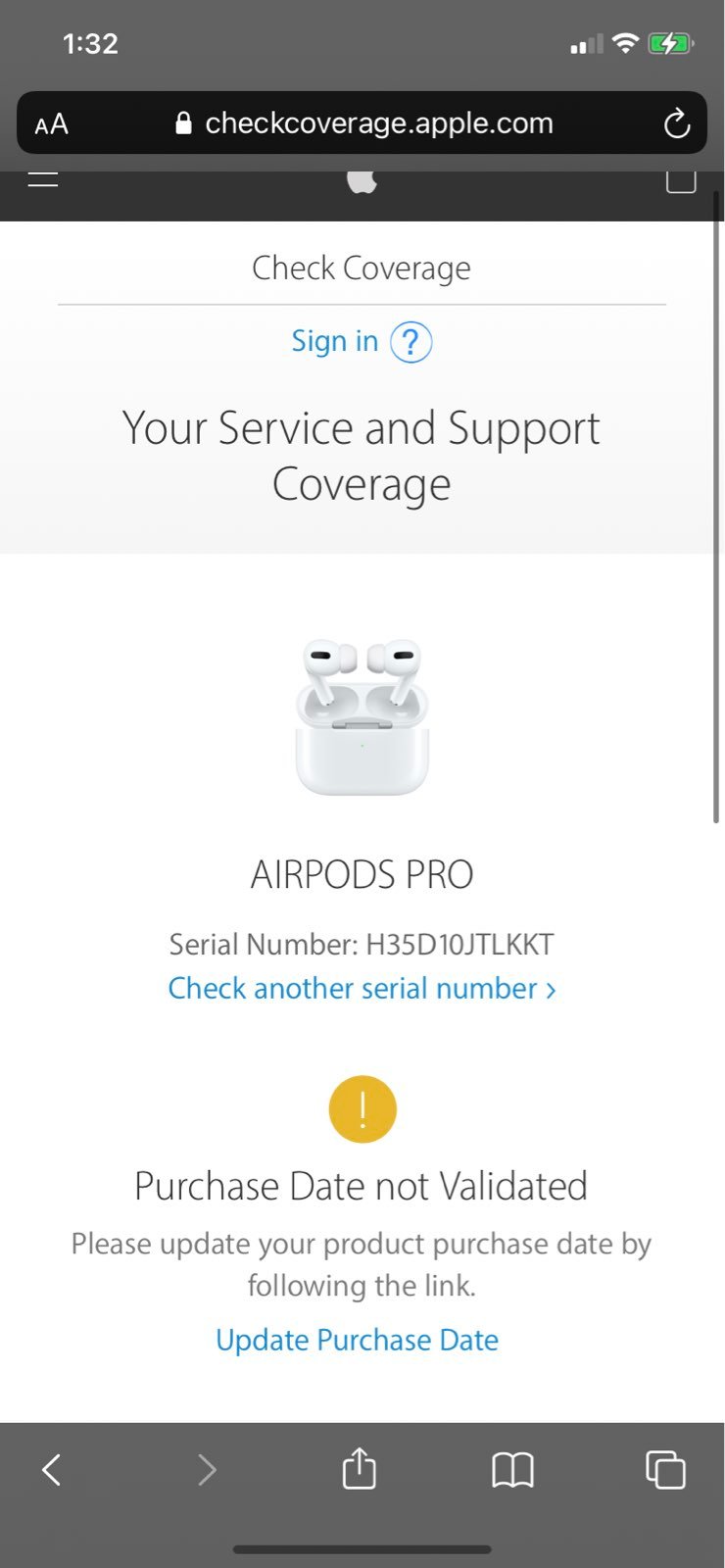725x1568 pixels.
Task: Show open Safari tabs
Action: click(665, 1469)
